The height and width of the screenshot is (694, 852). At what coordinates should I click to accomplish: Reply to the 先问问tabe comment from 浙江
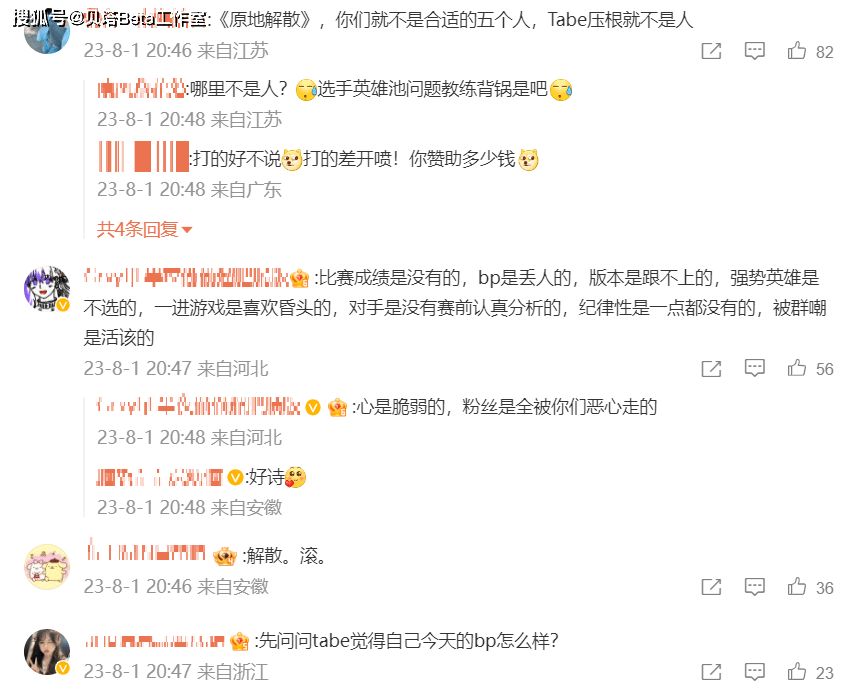755,672
